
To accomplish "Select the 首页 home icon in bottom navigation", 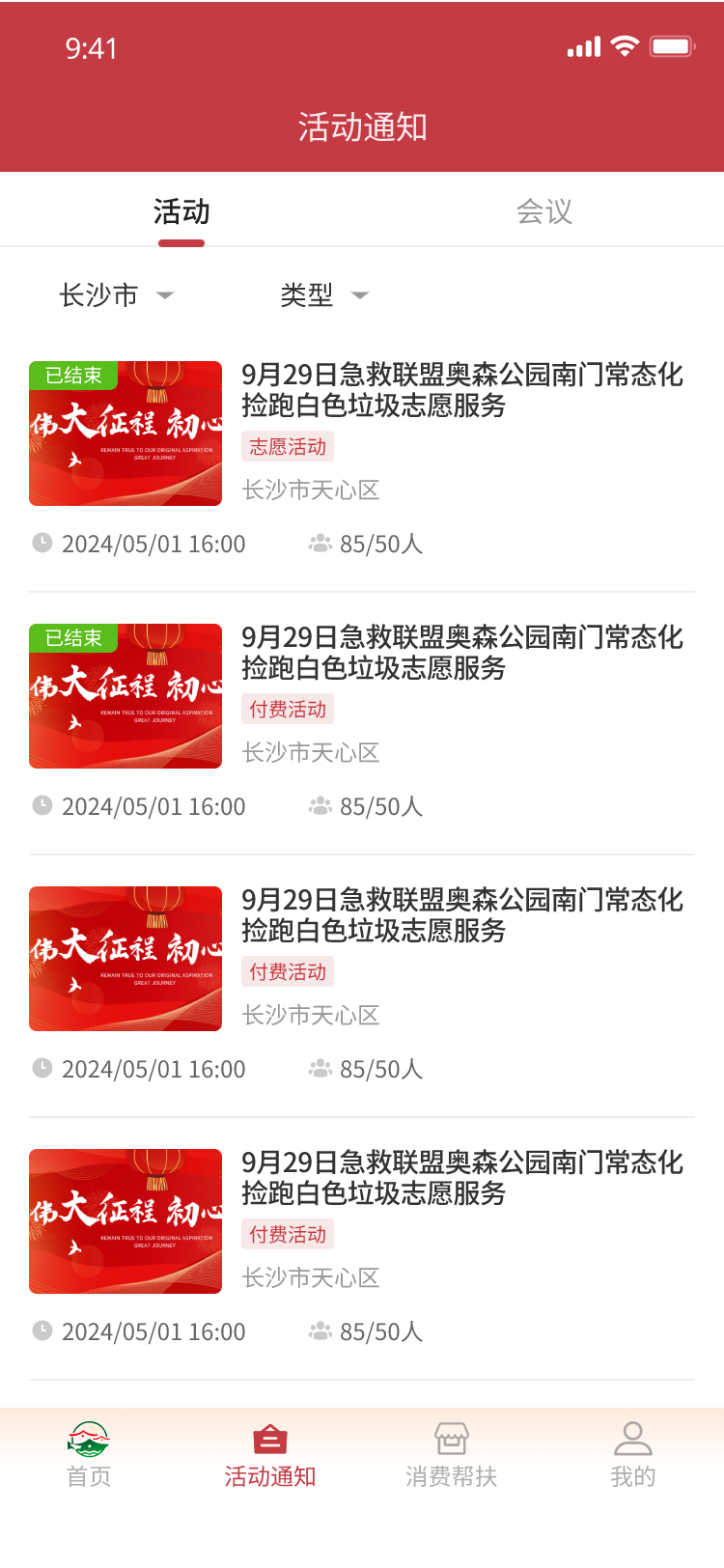I will point(89,1440).
